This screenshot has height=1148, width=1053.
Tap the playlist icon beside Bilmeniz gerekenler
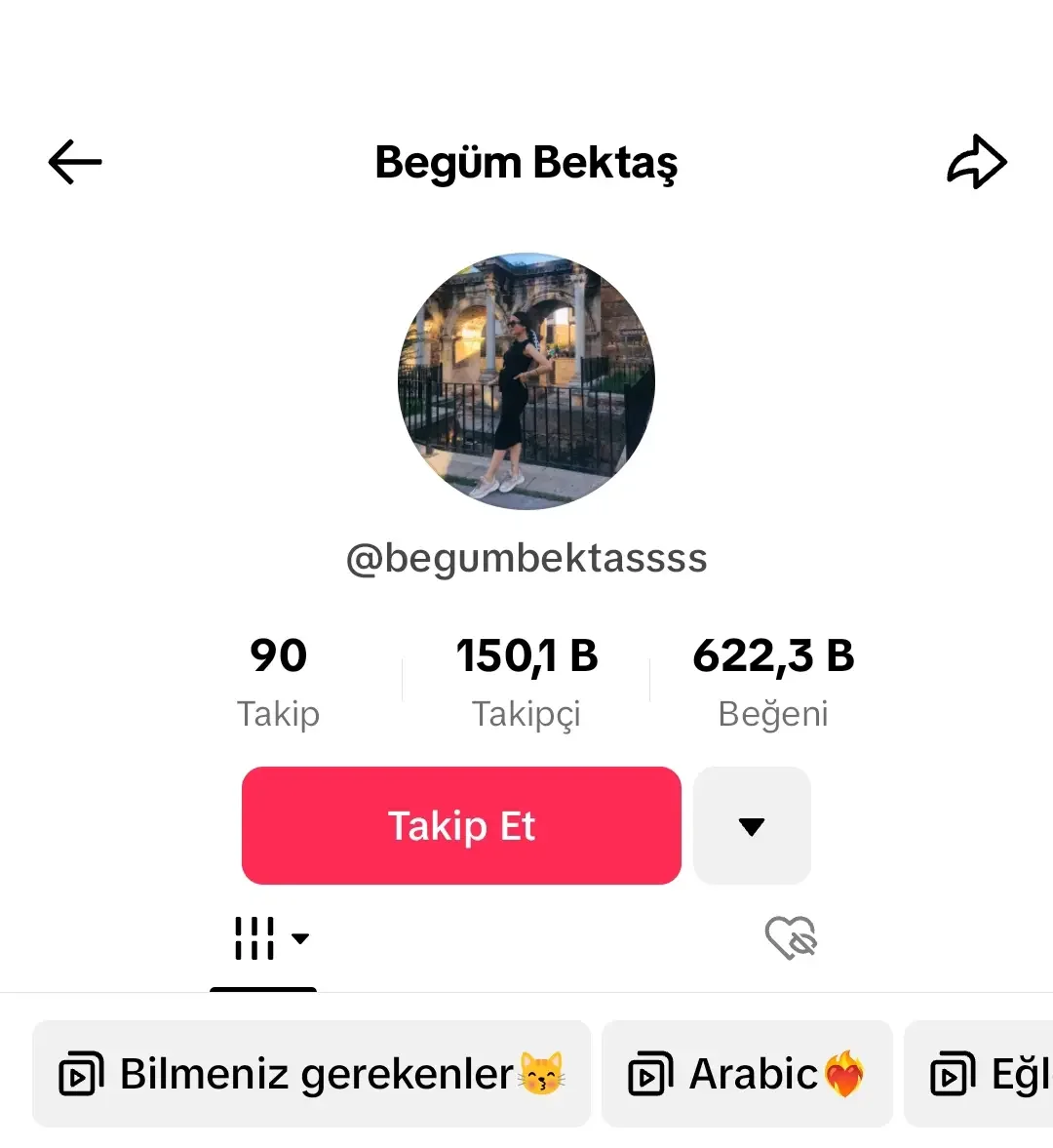(x=83, y=1073)
